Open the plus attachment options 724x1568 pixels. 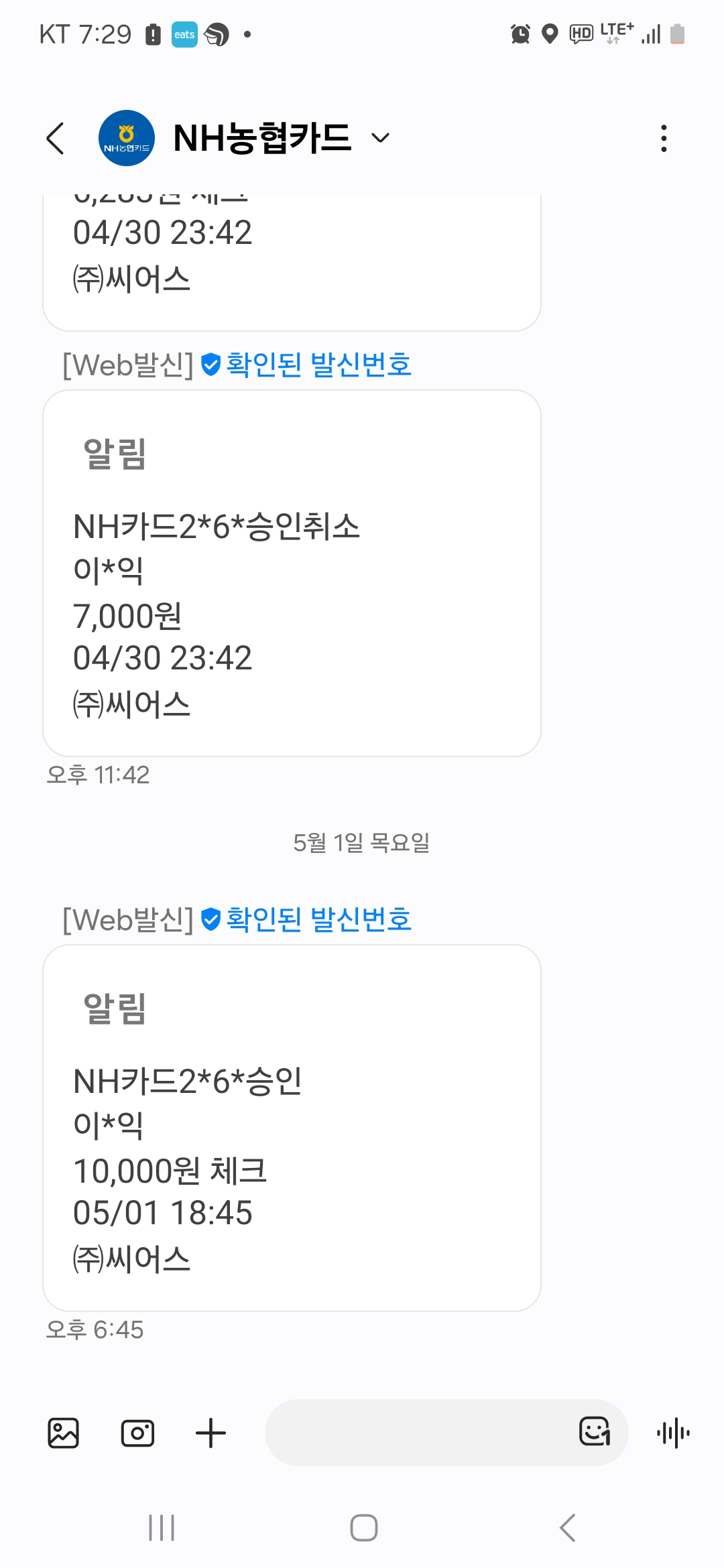tap(210, 1433)
